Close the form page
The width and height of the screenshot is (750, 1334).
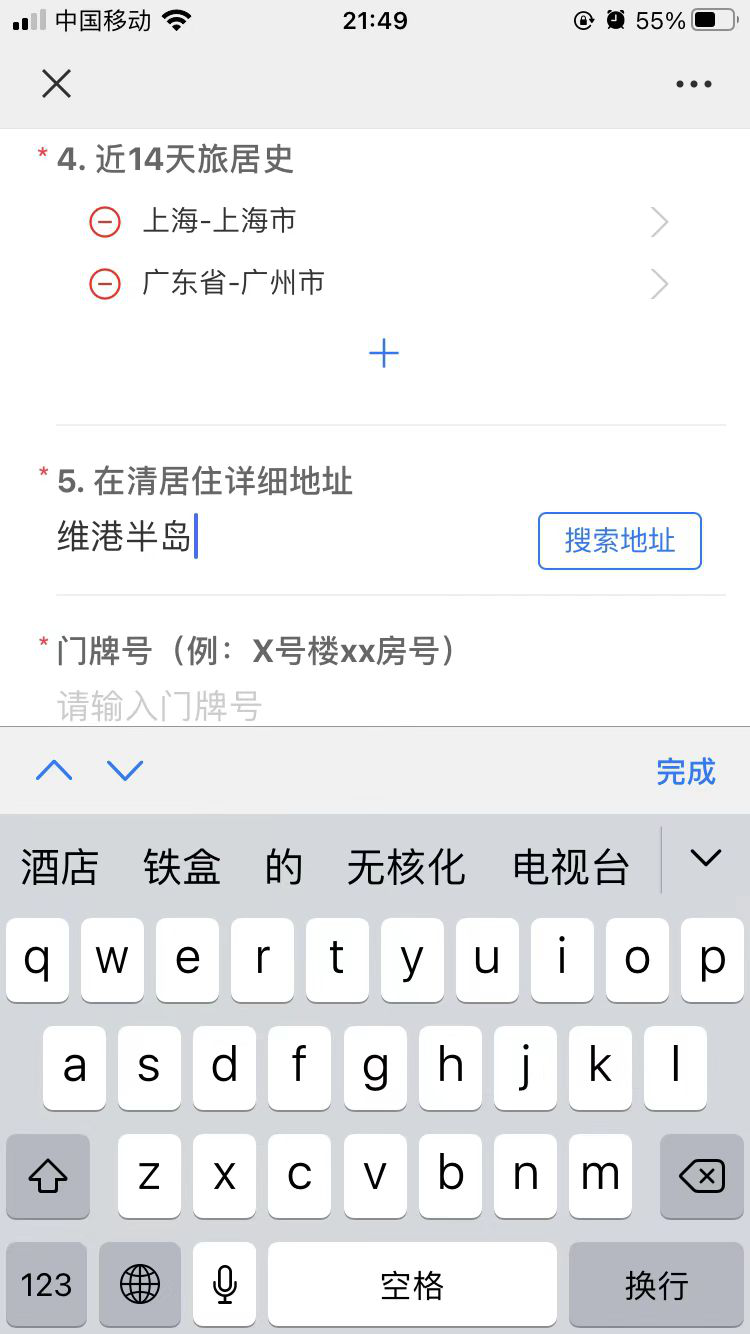point(57,84)
